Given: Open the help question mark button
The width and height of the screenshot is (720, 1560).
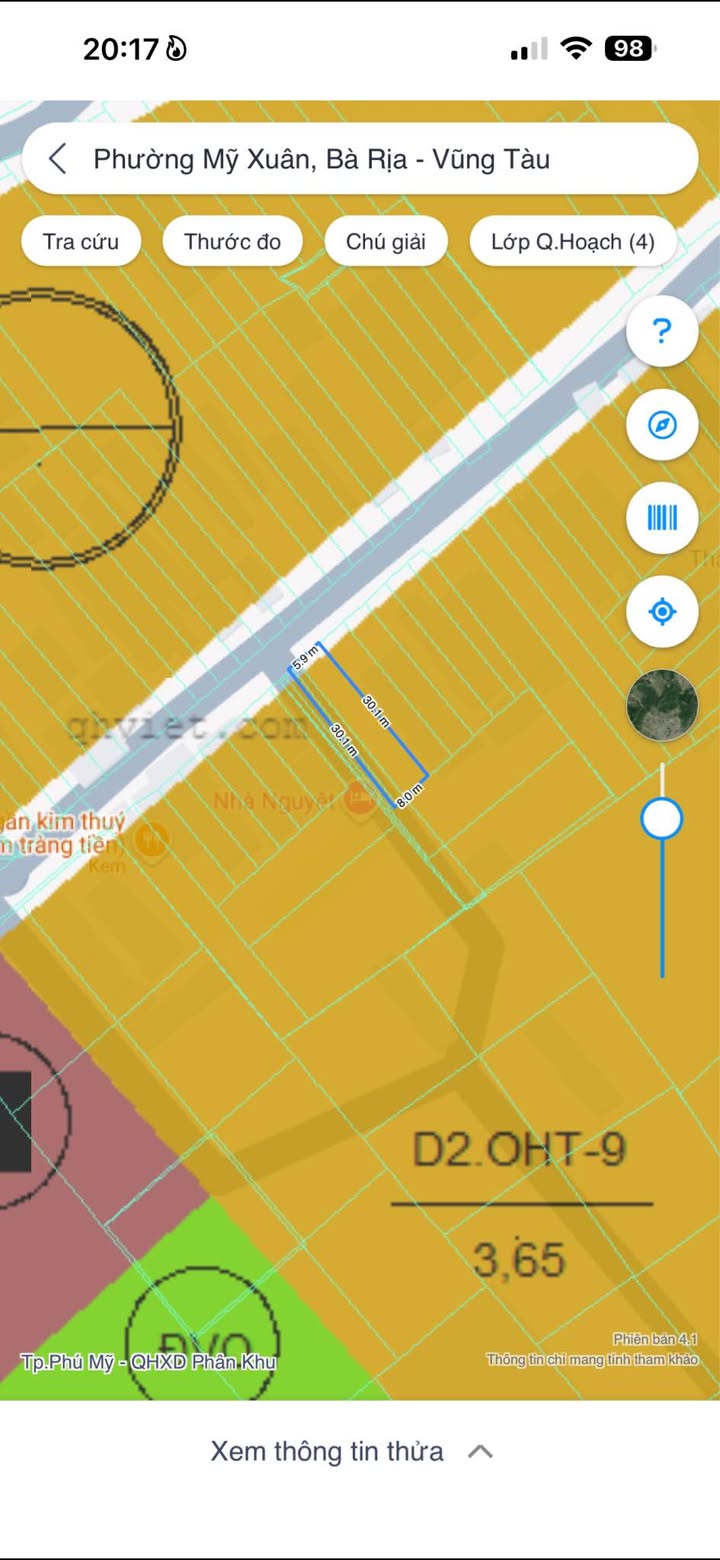Looking at the screenshot, I should [661, 331].
